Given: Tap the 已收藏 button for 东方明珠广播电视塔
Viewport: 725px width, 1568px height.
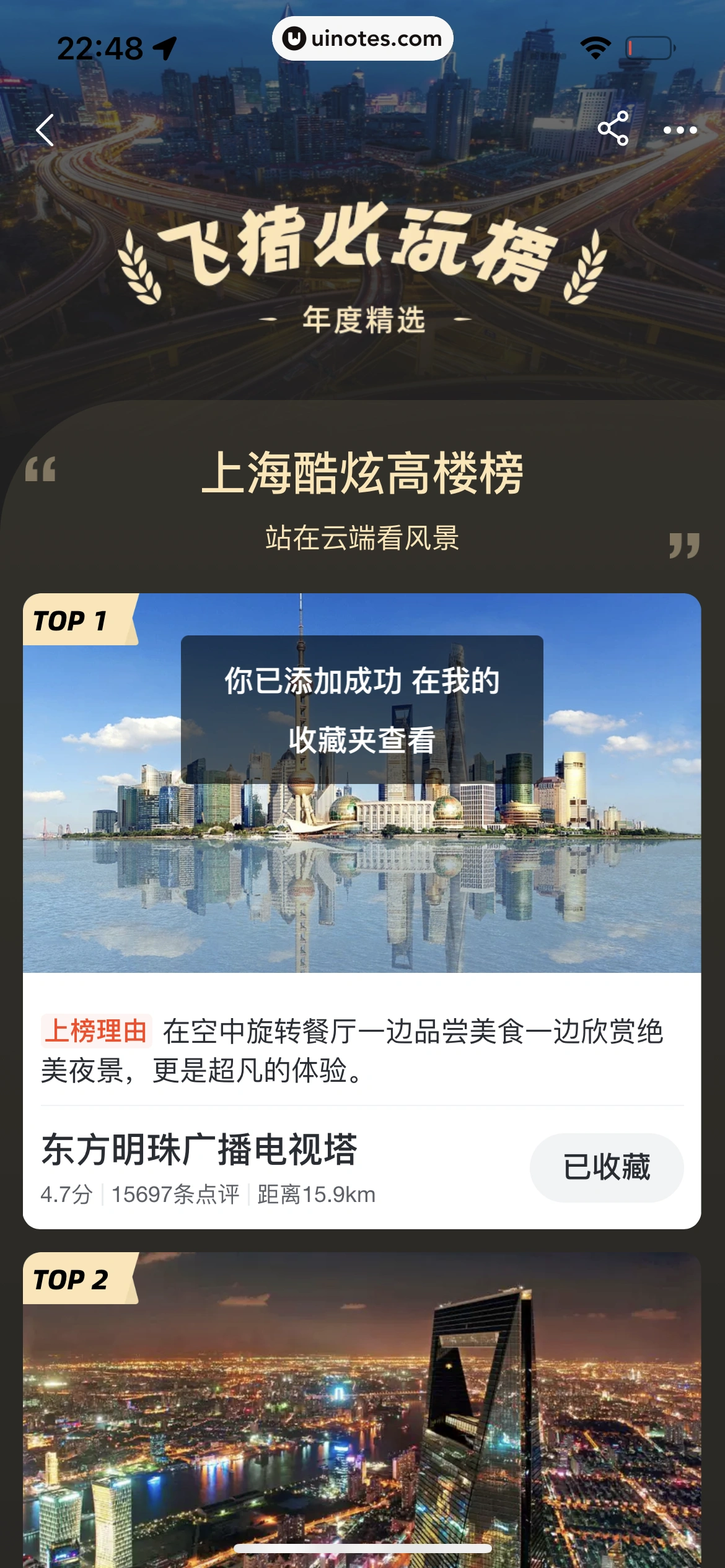Looking at the screenshot, I should (606, 1167).
